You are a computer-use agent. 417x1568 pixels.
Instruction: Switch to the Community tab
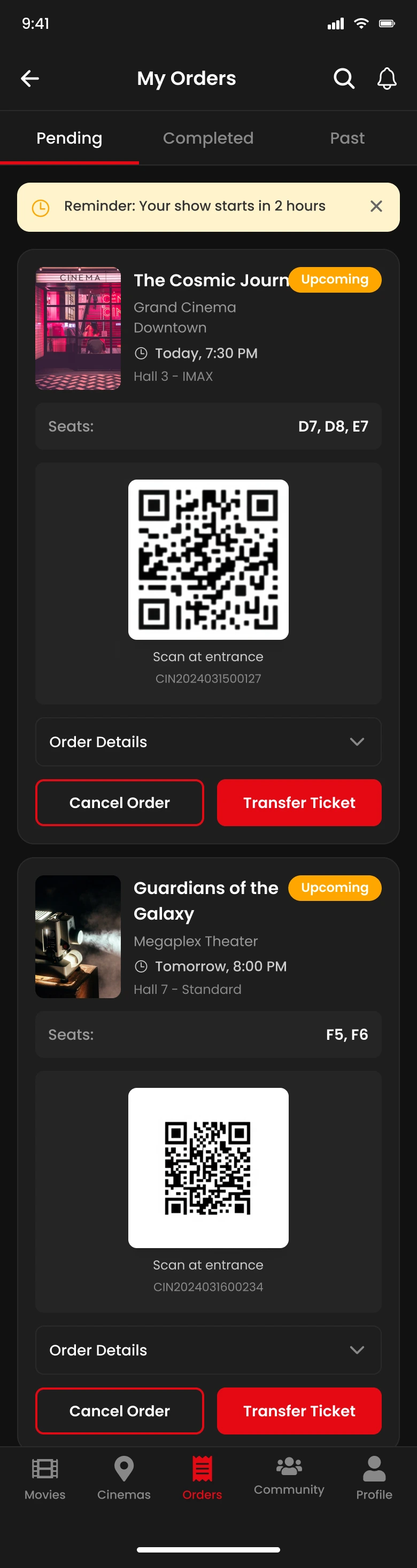pos(289,1476)
